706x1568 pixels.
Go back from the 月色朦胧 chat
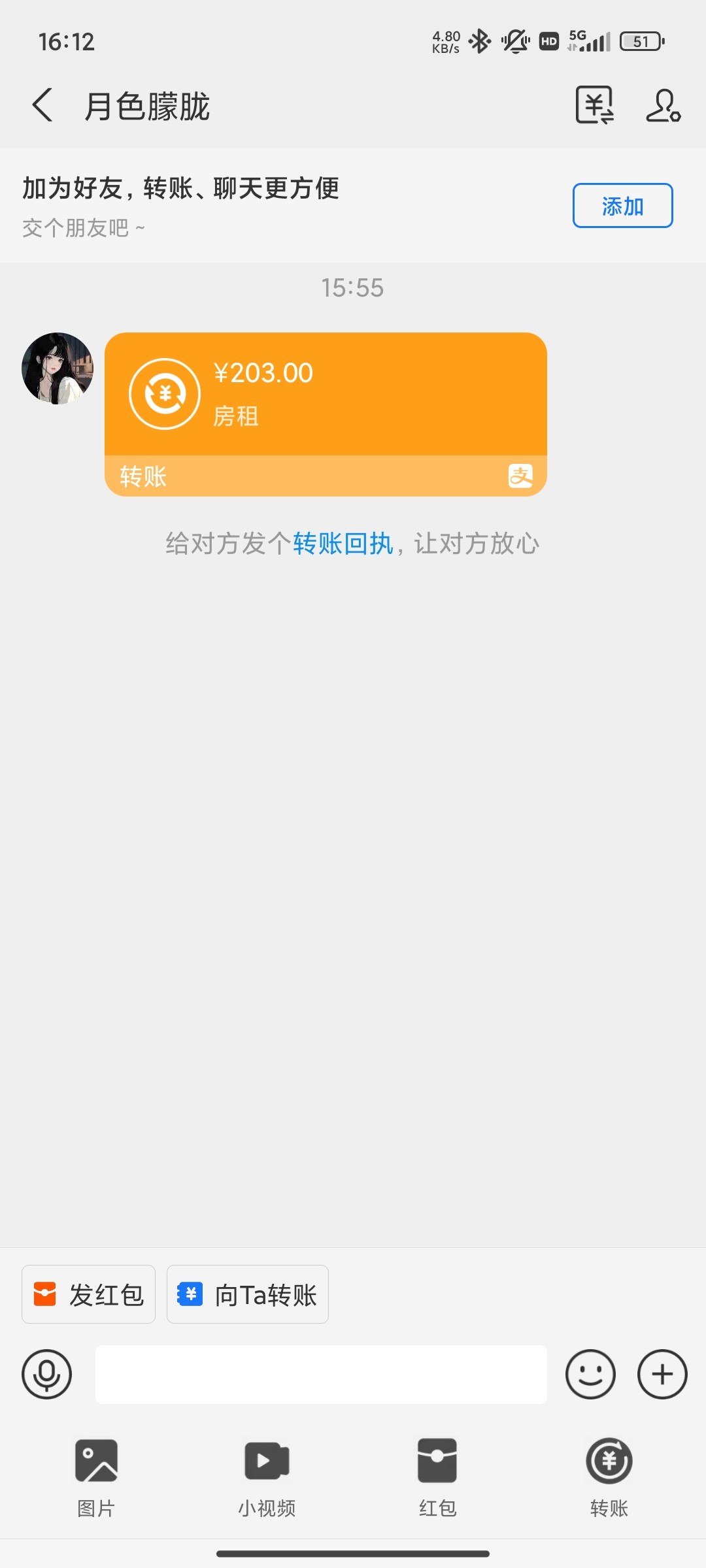tap(43, 105)
